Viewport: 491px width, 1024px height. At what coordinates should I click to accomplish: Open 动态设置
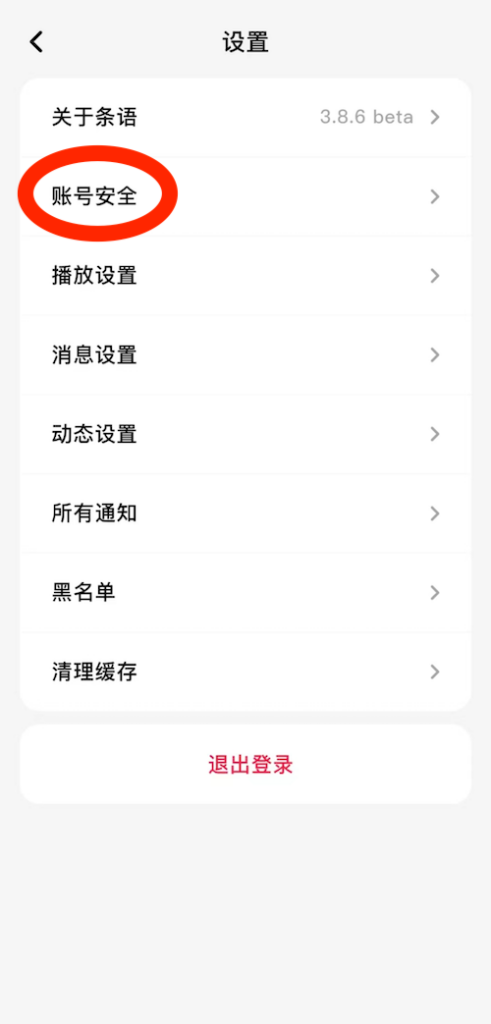[x=246, y=434]
